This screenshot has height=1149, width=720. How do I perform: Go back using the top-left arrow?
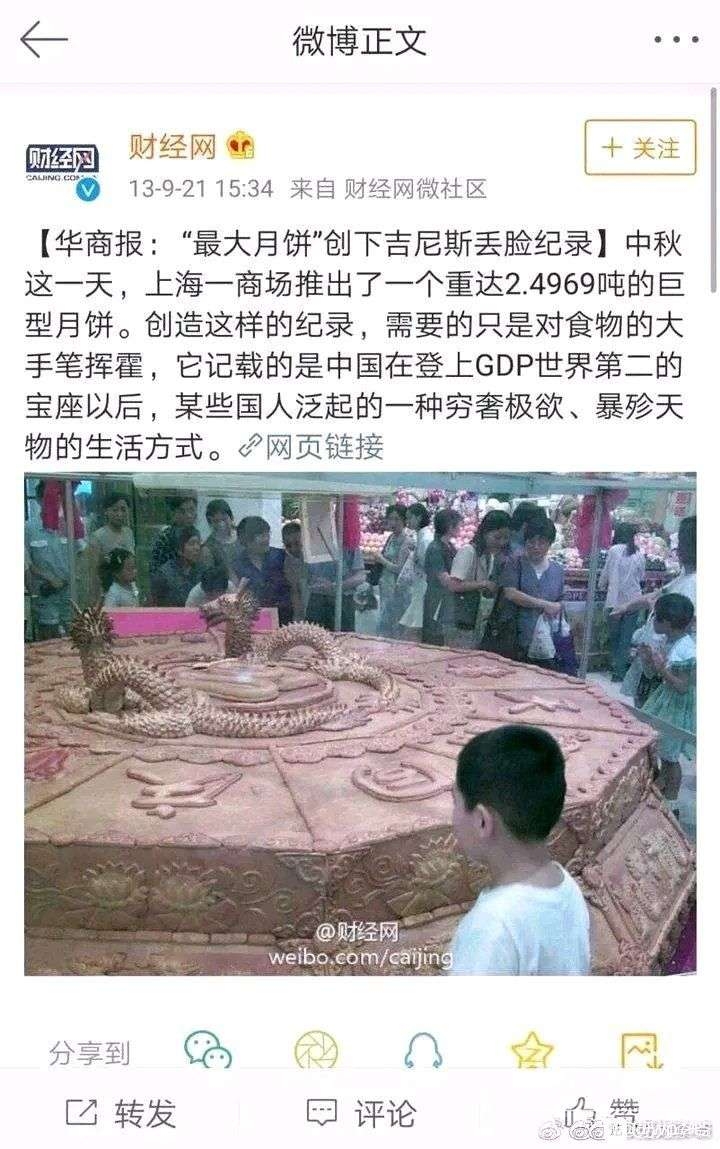[44, 40]
